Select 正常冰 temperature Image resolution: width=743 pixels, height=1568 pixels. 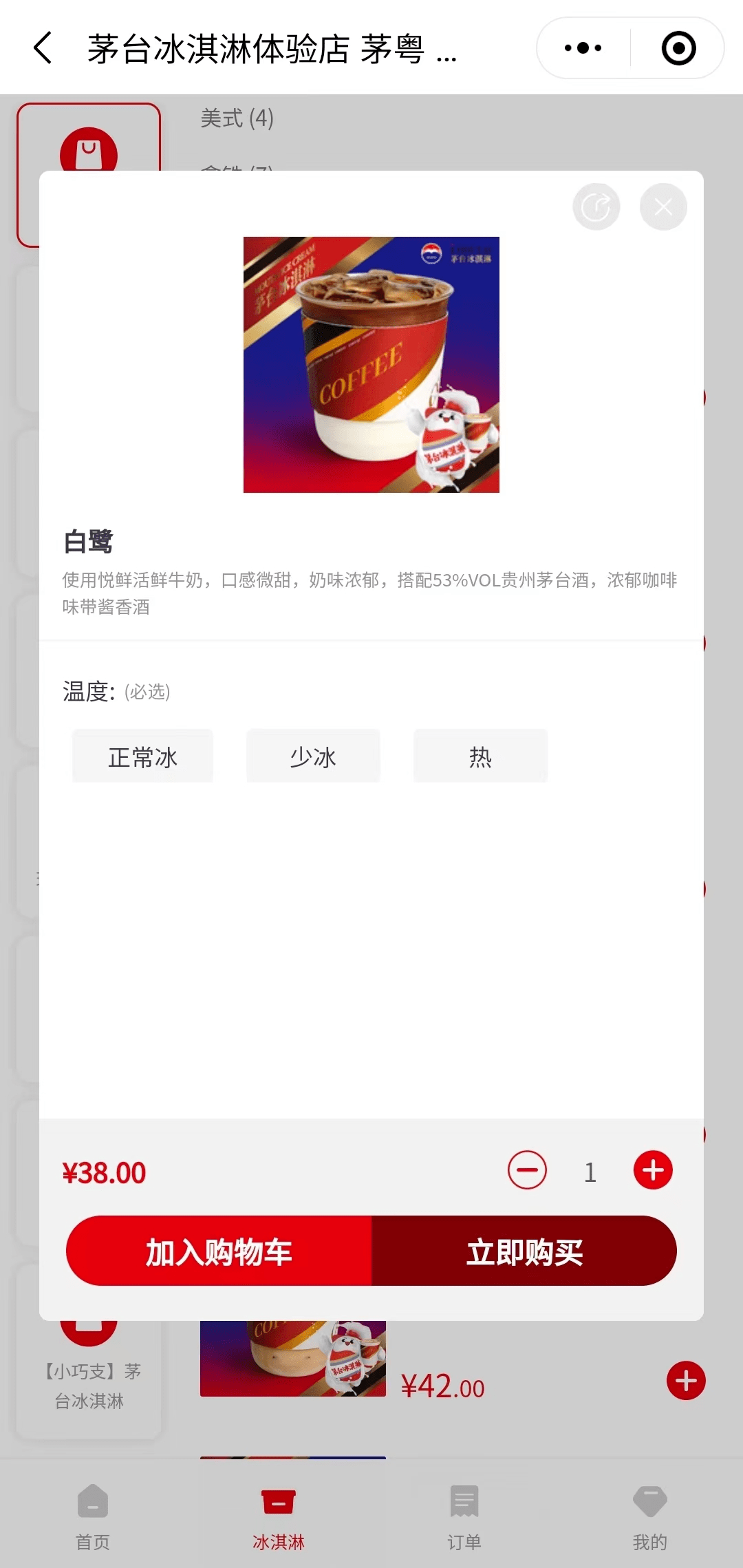click(143, 756)
